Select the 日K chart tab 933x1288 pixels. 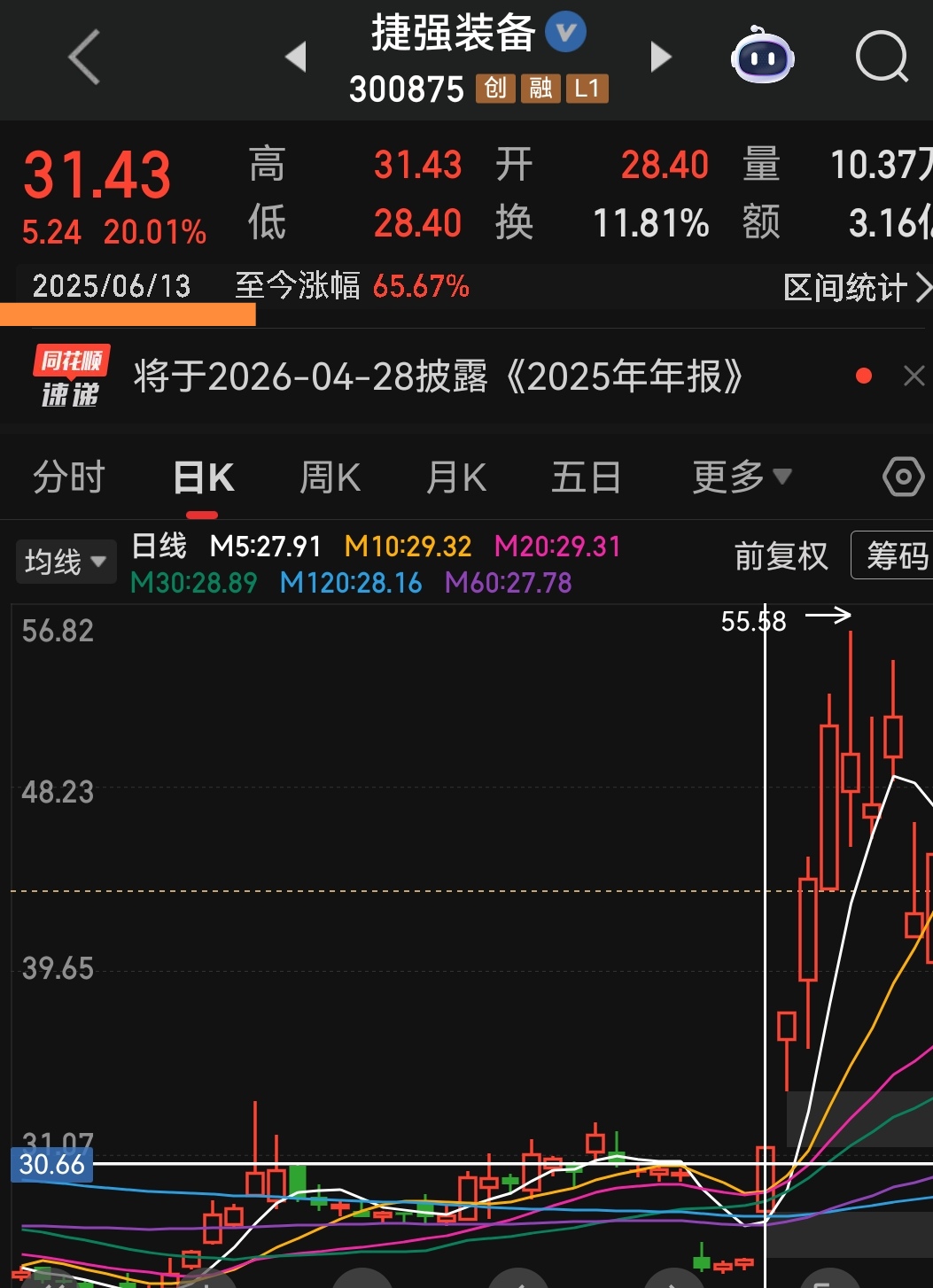click(x=203, y=478)
